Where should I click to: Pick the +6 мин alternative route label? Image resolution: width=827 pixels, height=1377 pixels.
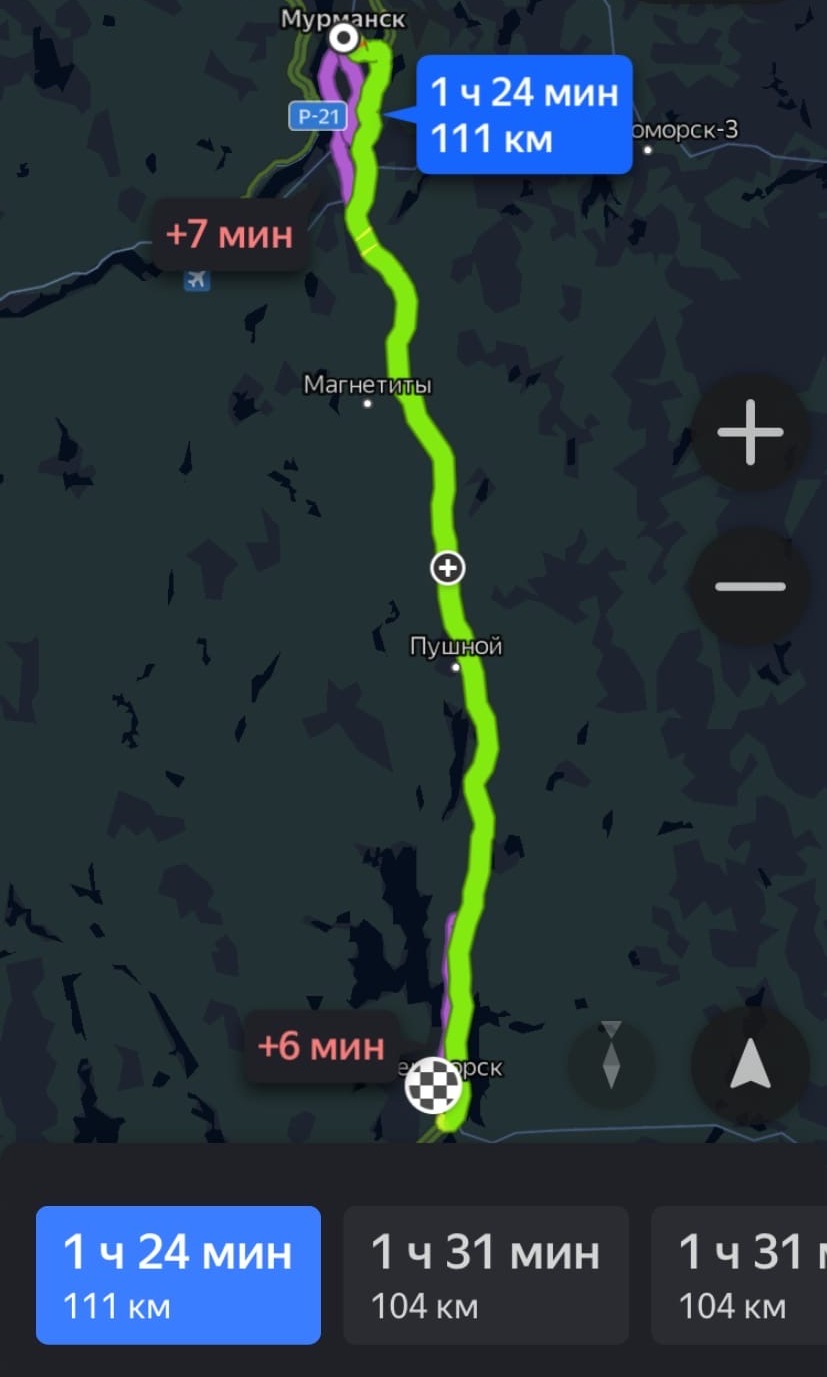click(321, 1046)
